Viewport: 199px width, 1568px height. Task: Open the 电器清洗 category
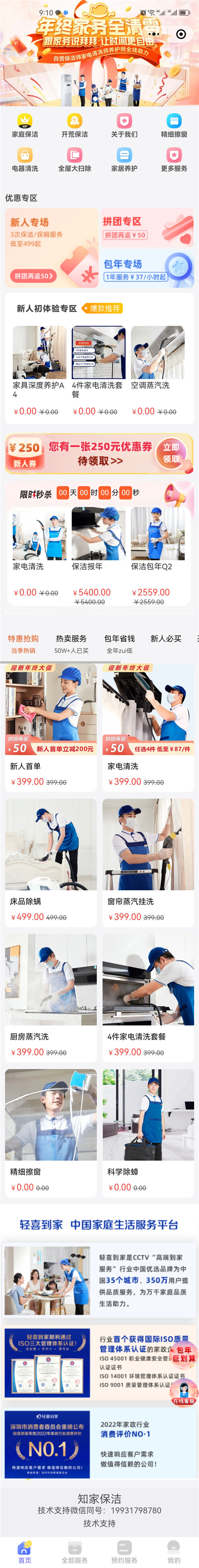25,160
